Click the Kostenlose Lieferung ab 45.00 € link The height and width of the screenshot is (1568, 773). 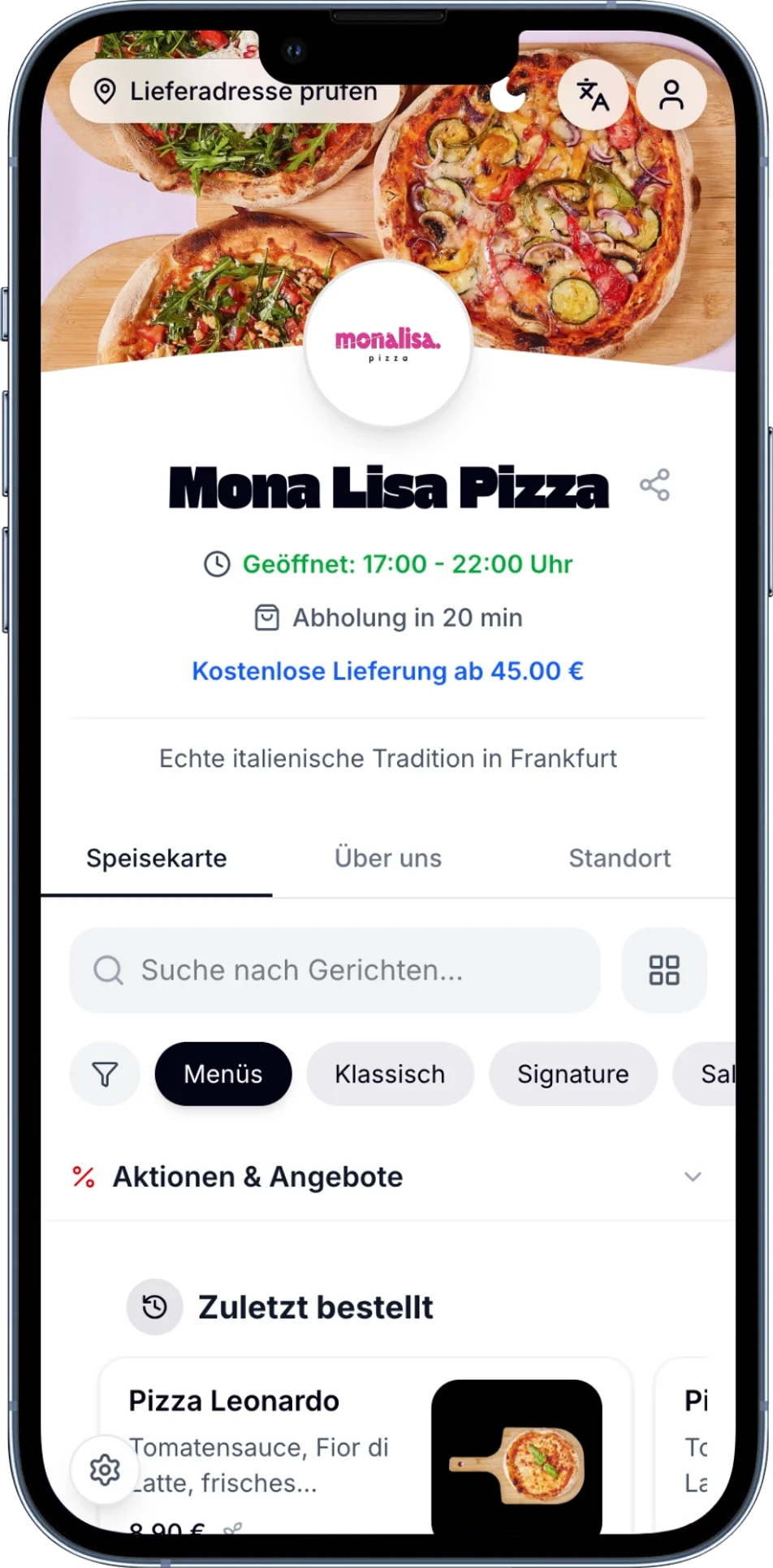coord(387,671)
